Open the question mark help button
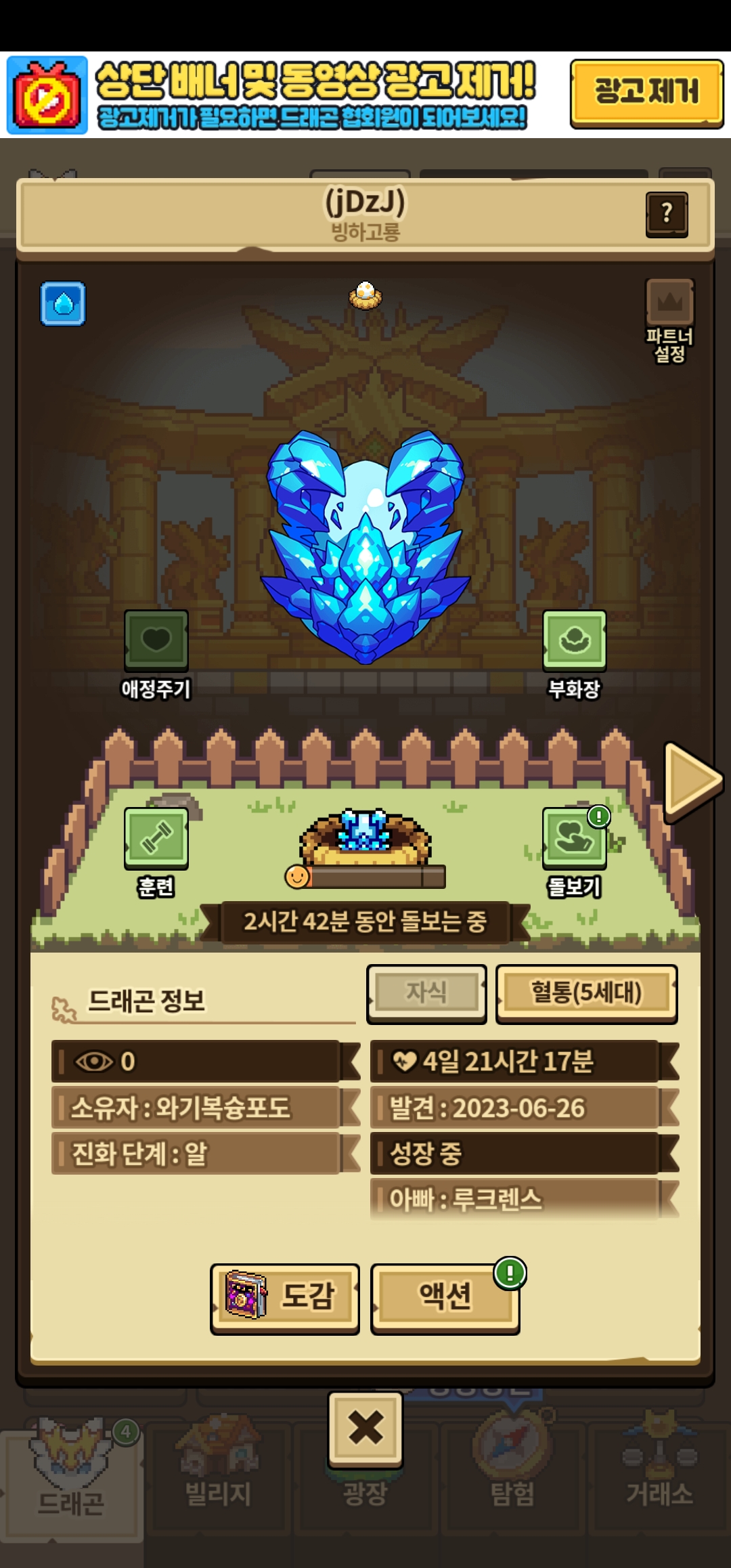The height and width of the screenshot is (1568, 731). pos(667,214)
